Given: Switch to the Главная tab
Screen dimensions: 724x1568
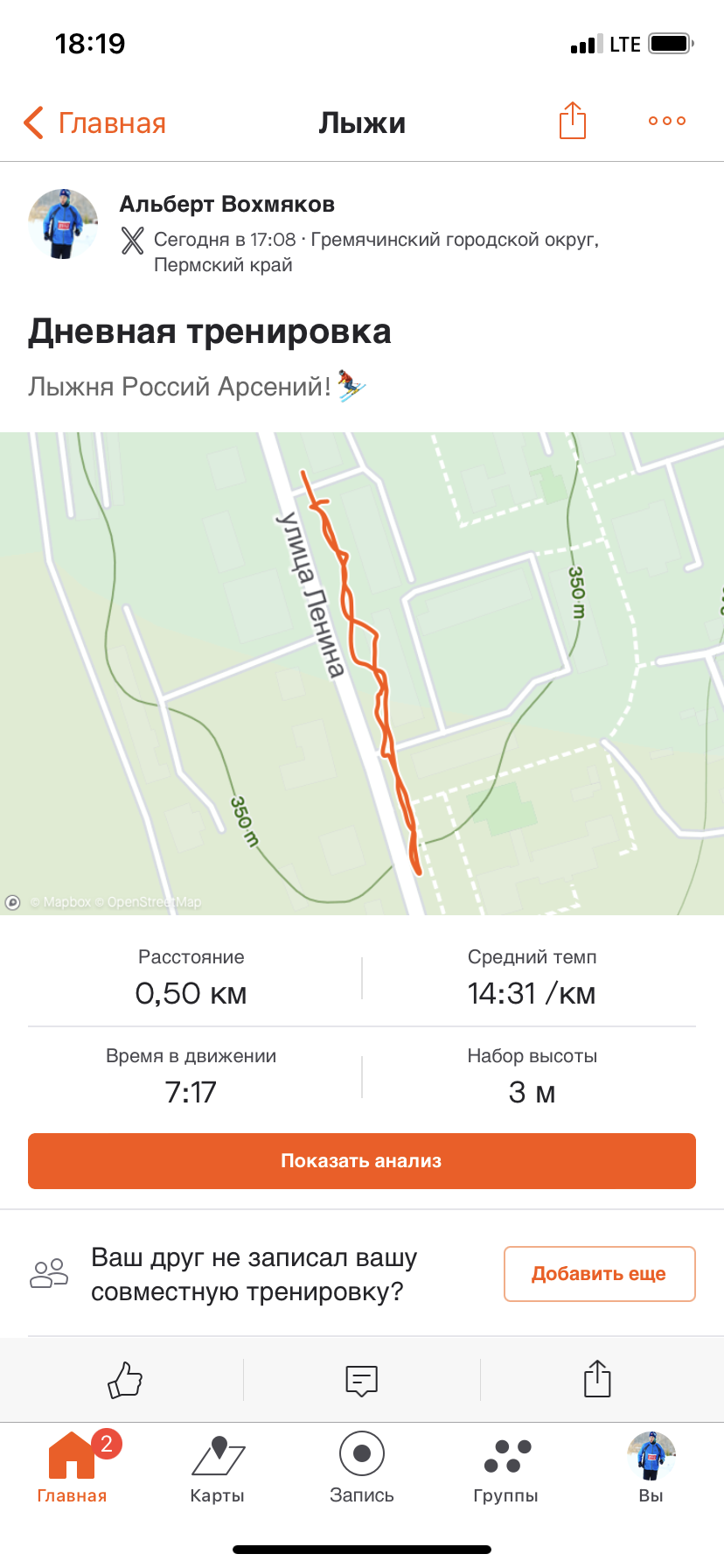Looking at the screenshot, I should (x=72, y=1466).
